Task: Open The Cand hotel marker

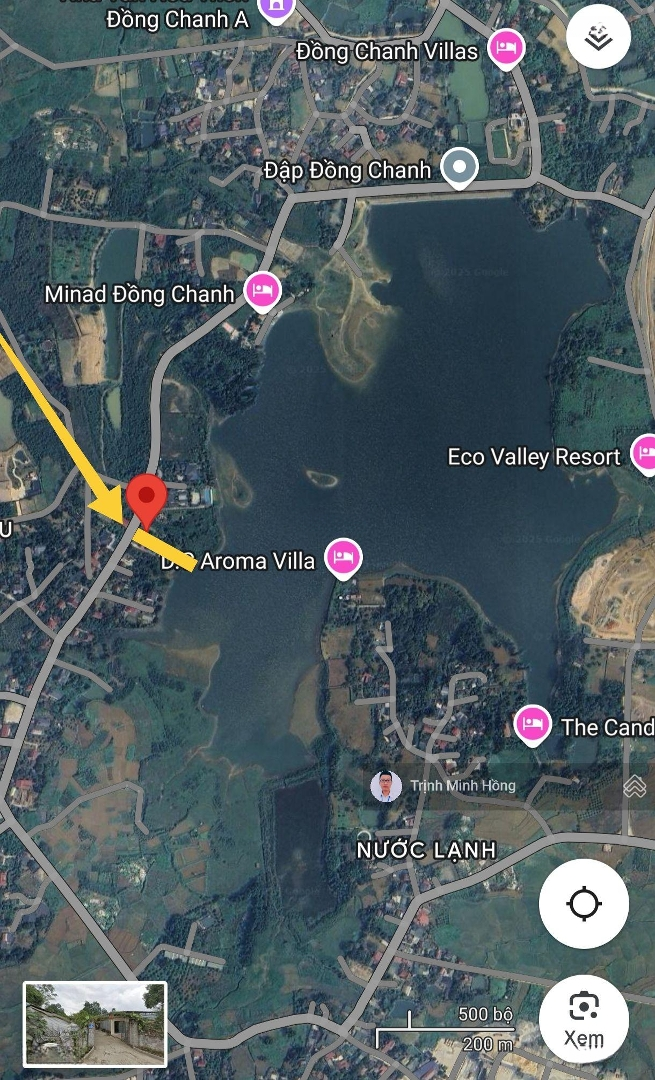Action: pos(532,724)
